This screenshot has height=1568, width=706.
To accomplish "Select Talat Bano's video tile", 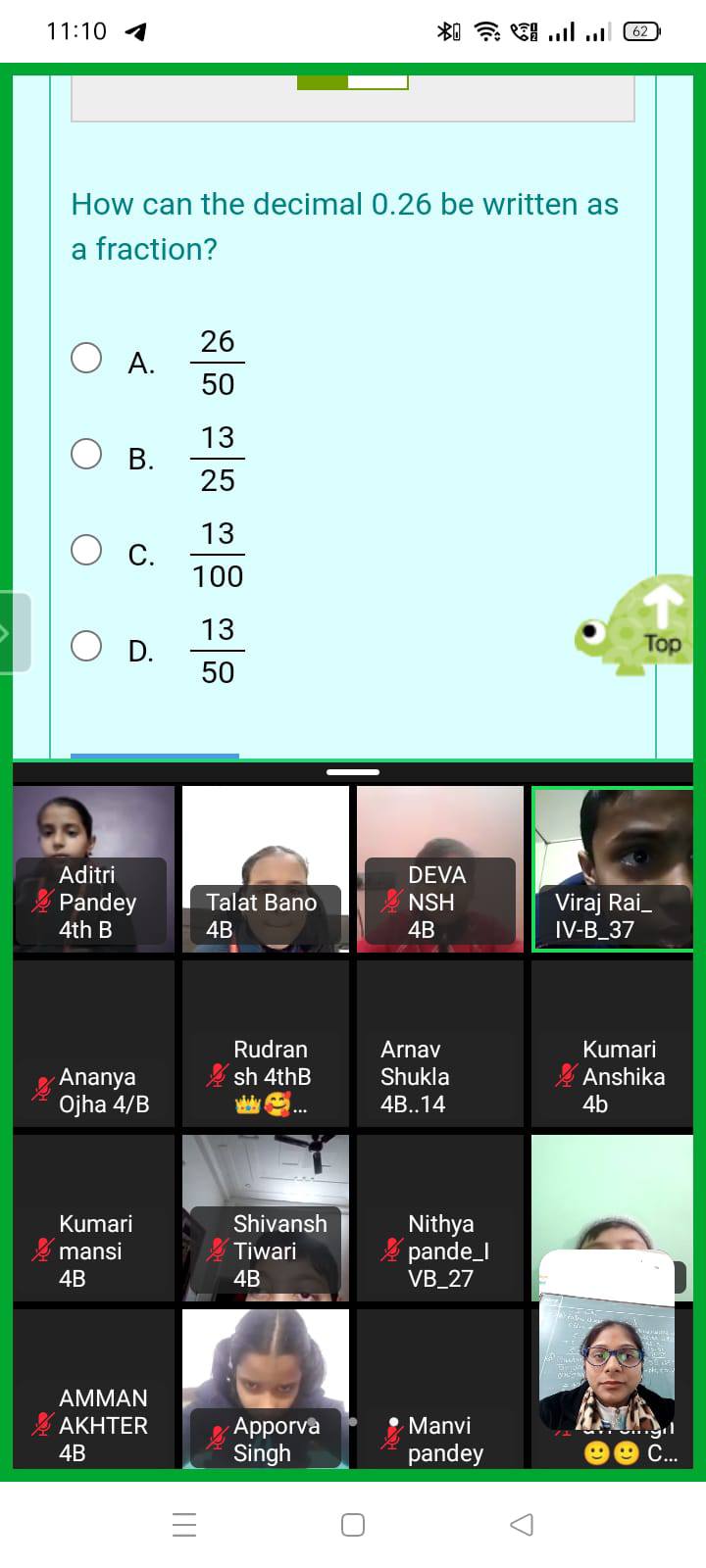I will click(266, 868).
